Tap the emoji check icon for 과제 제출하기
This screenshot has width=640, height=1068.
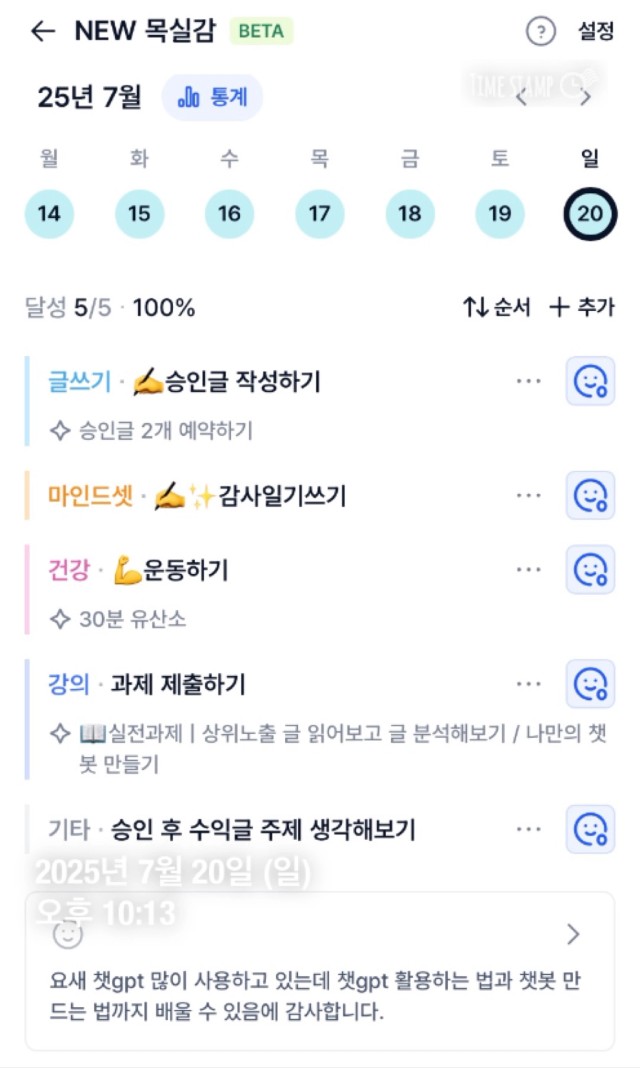[590, 684]
